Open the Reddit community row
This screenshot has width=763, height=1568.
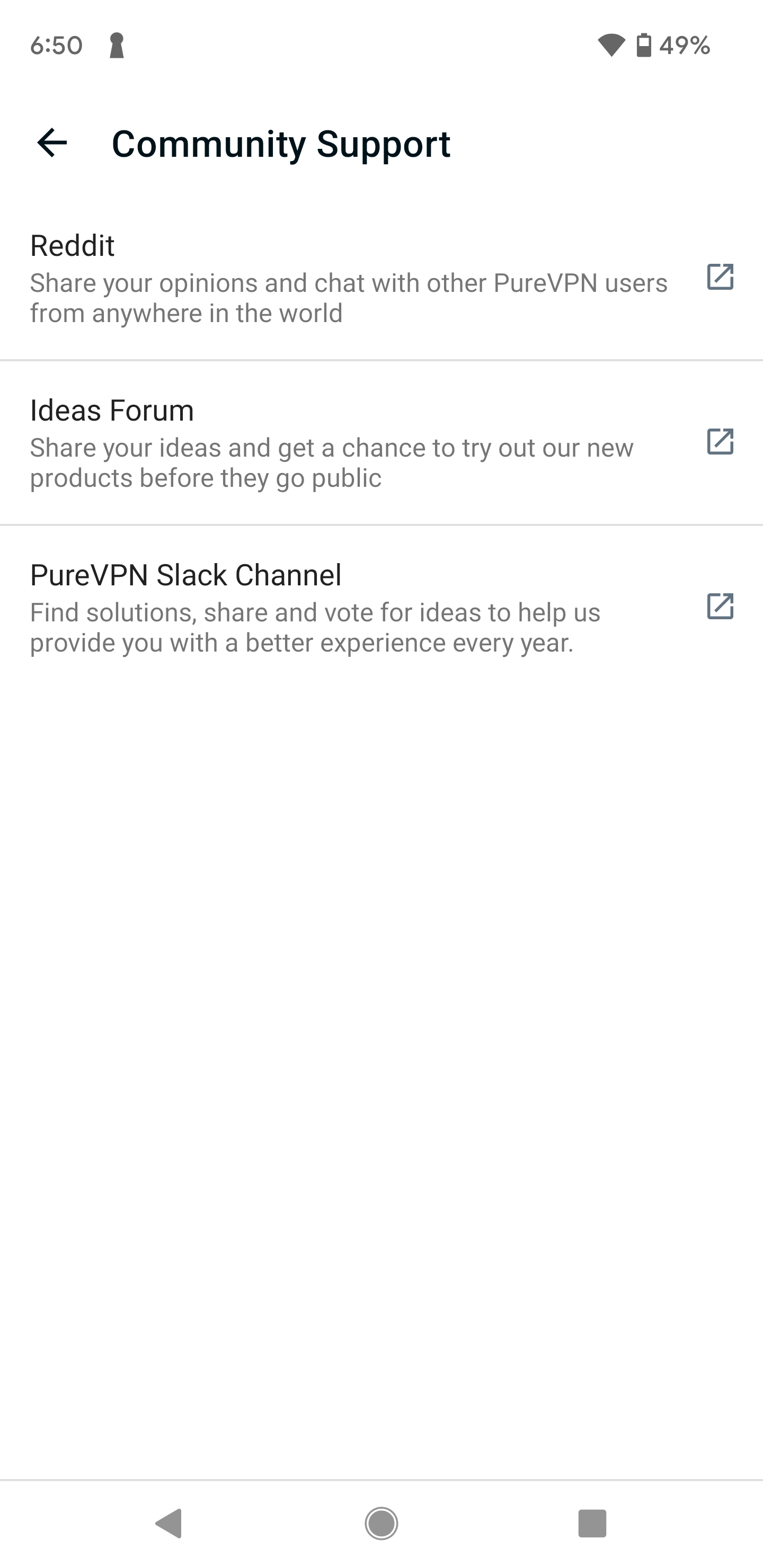click(x=381, y=278)
